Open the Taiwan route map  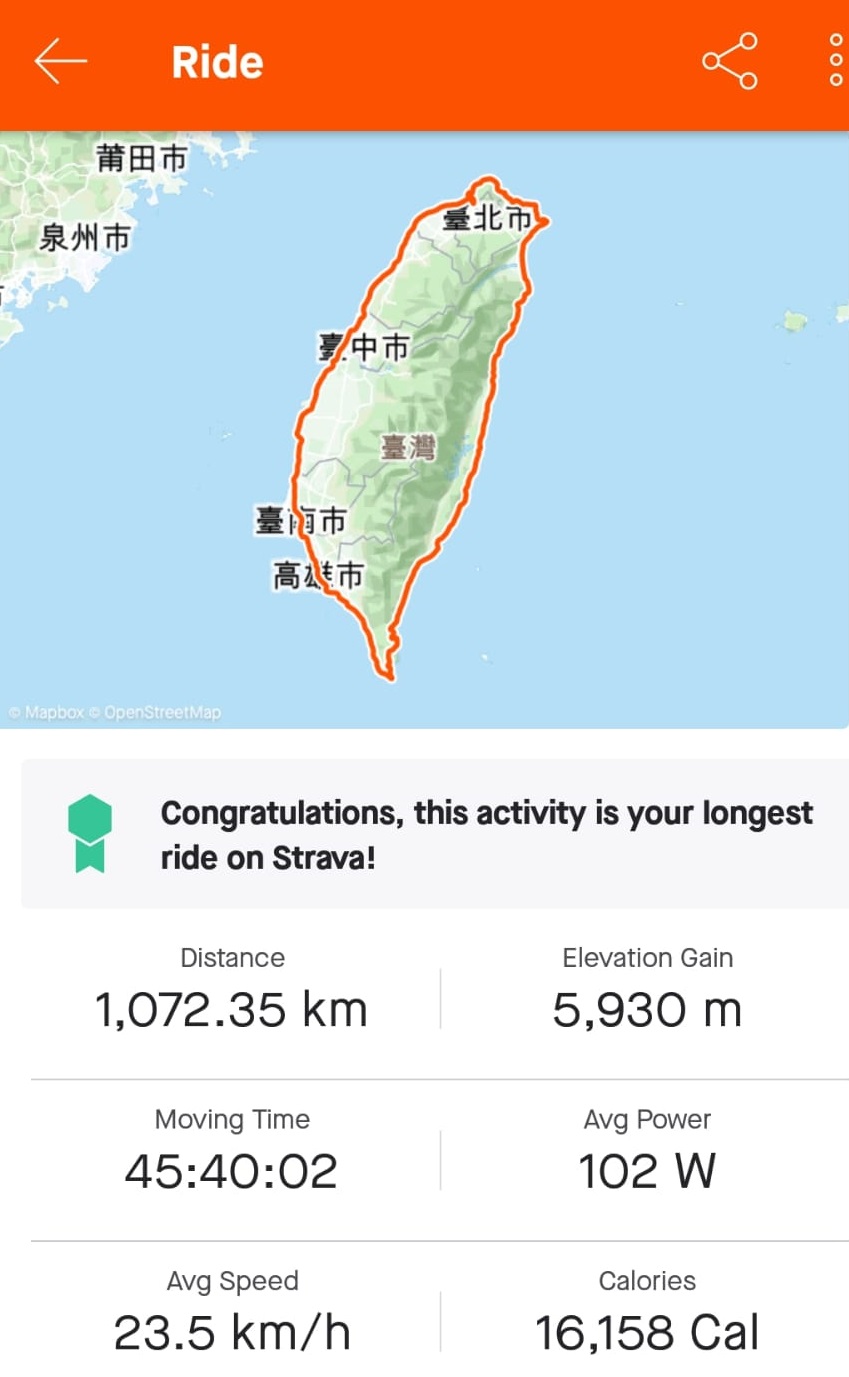tap(424, 430)
